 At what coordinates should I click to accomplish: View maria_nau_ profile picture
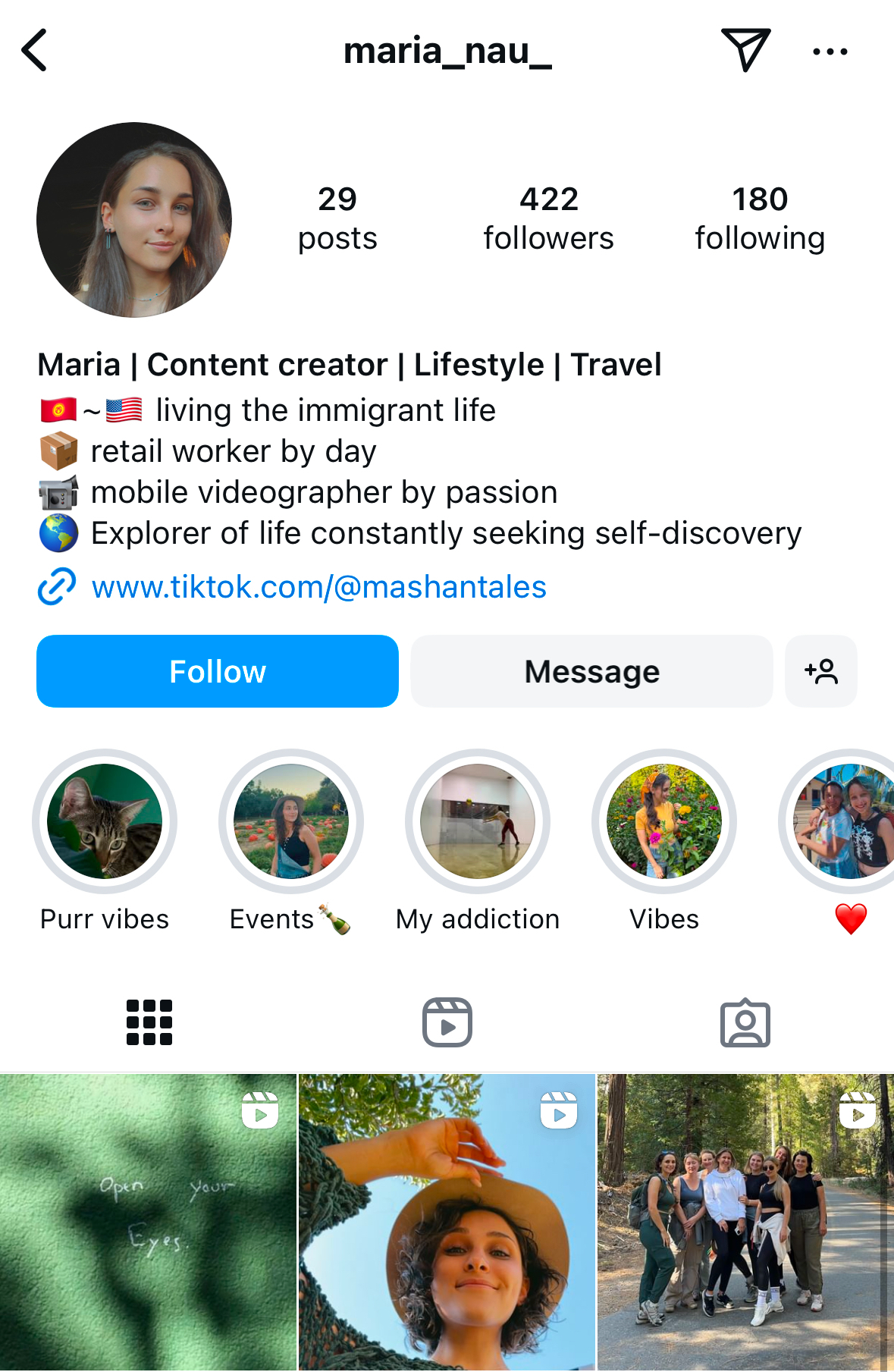[134, 220]
